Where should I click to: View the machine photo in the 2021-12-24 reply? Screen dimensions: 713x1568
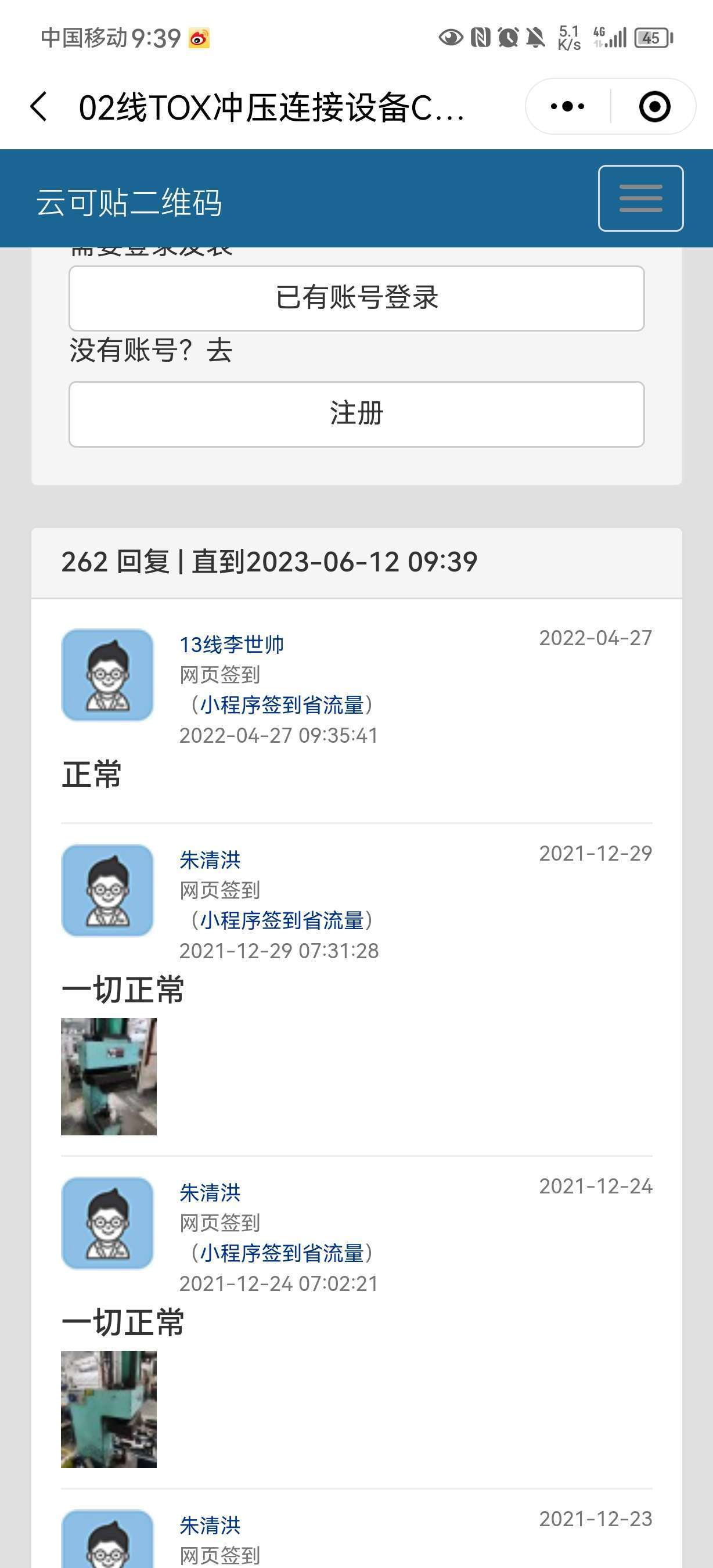tap(109, 1408)
